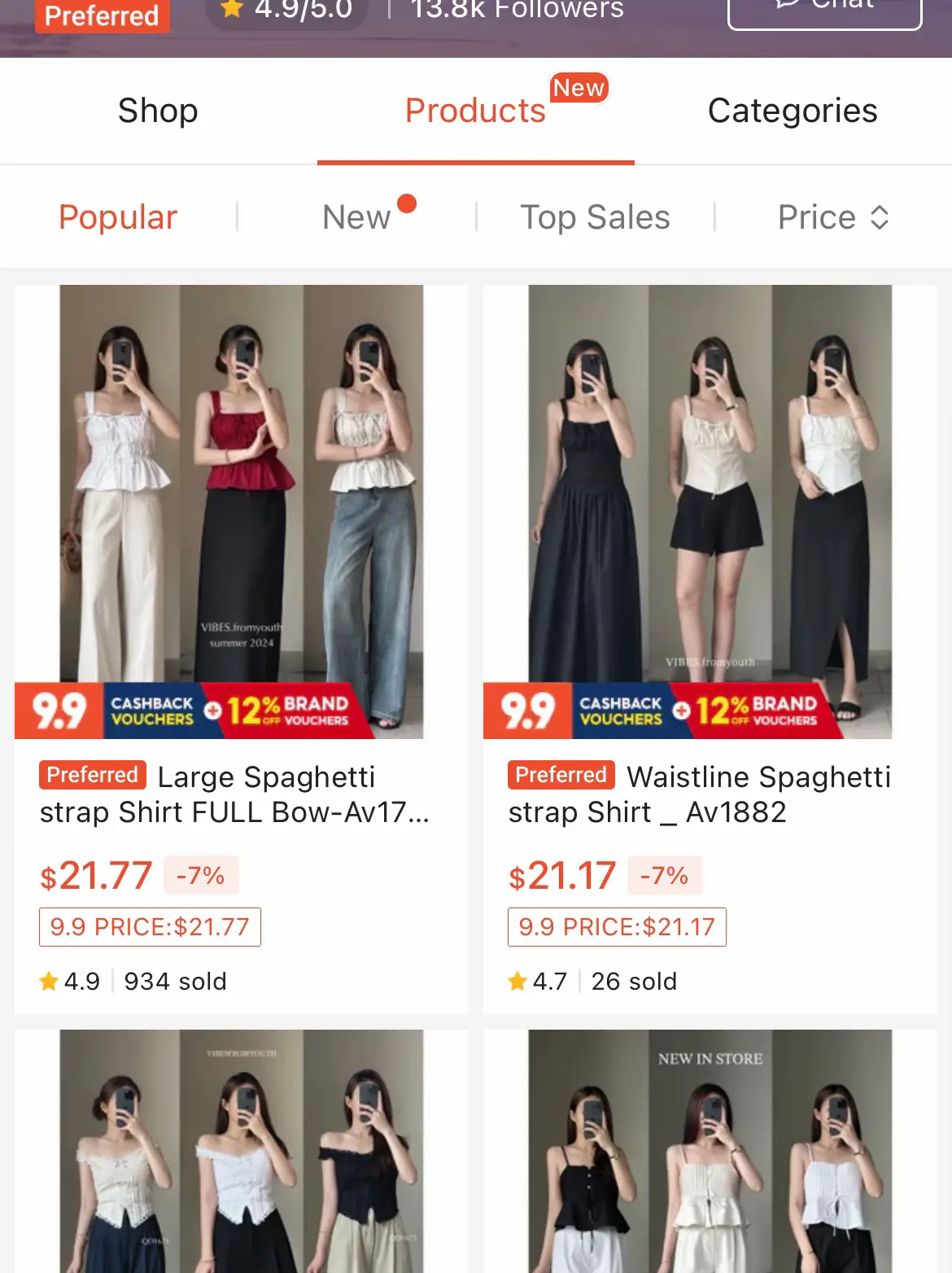This screenshot has width=952, height=1273.
Task: Open the Categories tab
Action: (x=792, y=111)
